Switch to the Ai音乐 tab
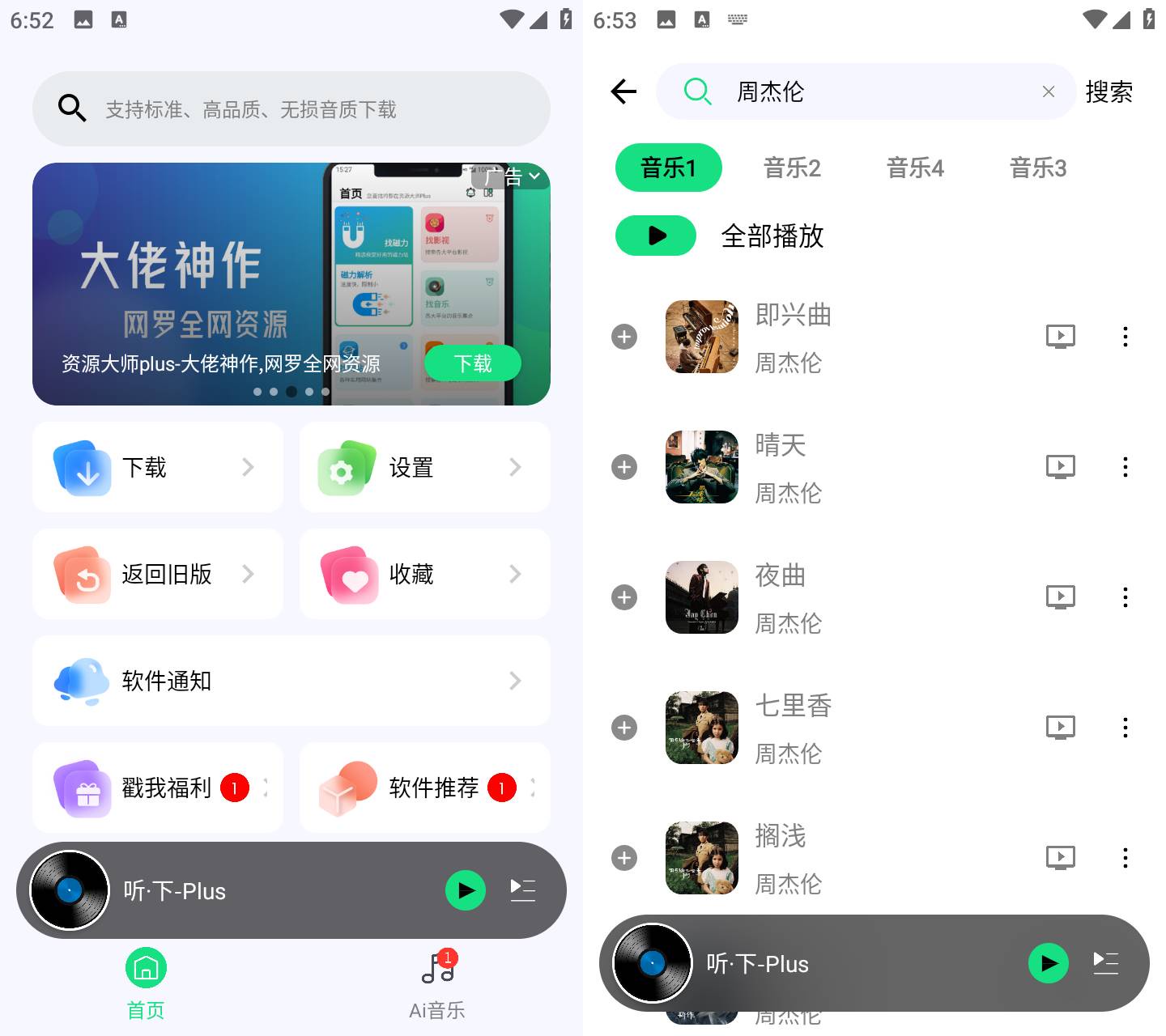Image resolution: width=1166 pixels, height=1036 pixels. [437, 983]
